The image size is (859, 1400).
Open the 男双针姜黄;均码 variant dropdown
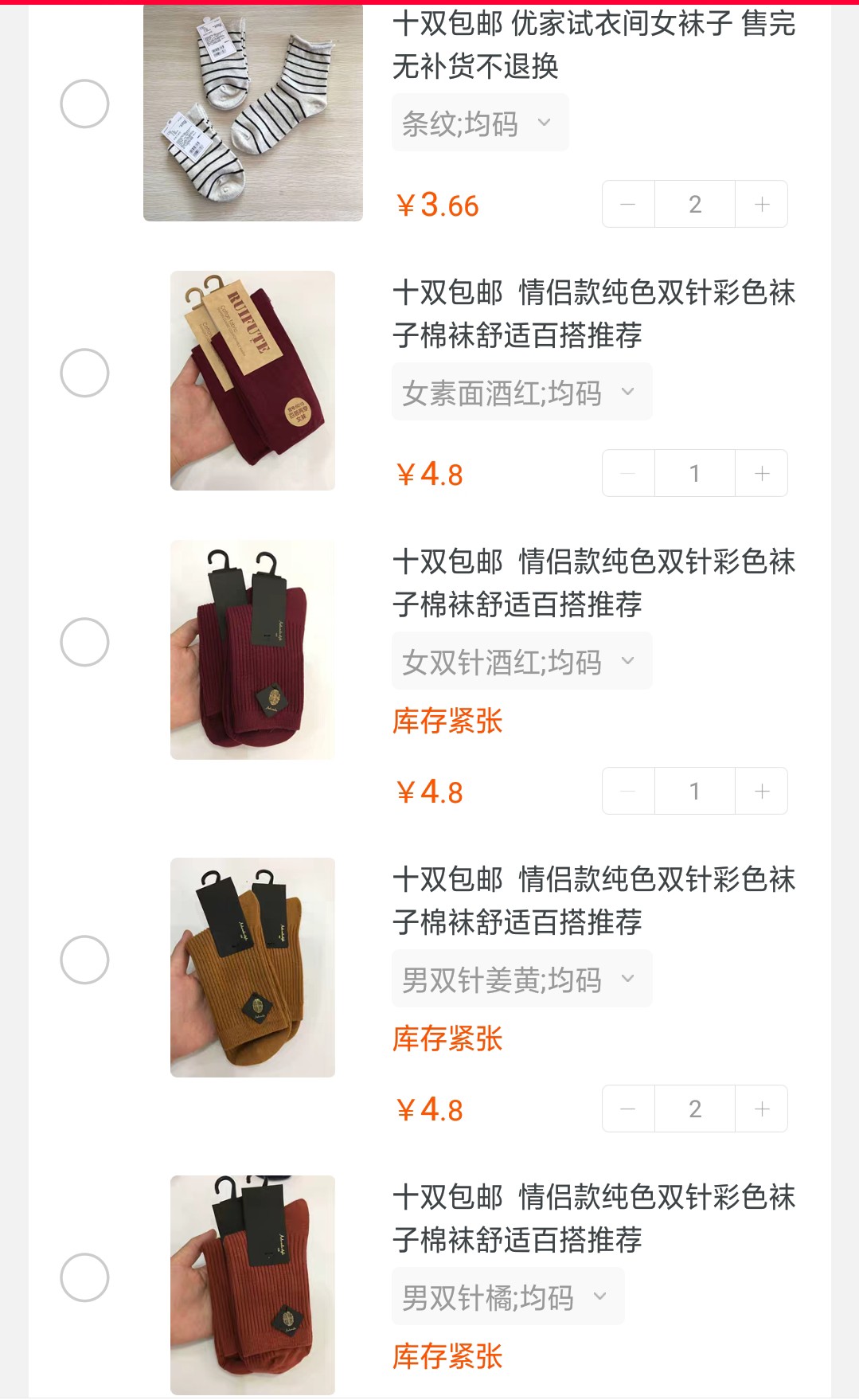click(x=521, y=979)
